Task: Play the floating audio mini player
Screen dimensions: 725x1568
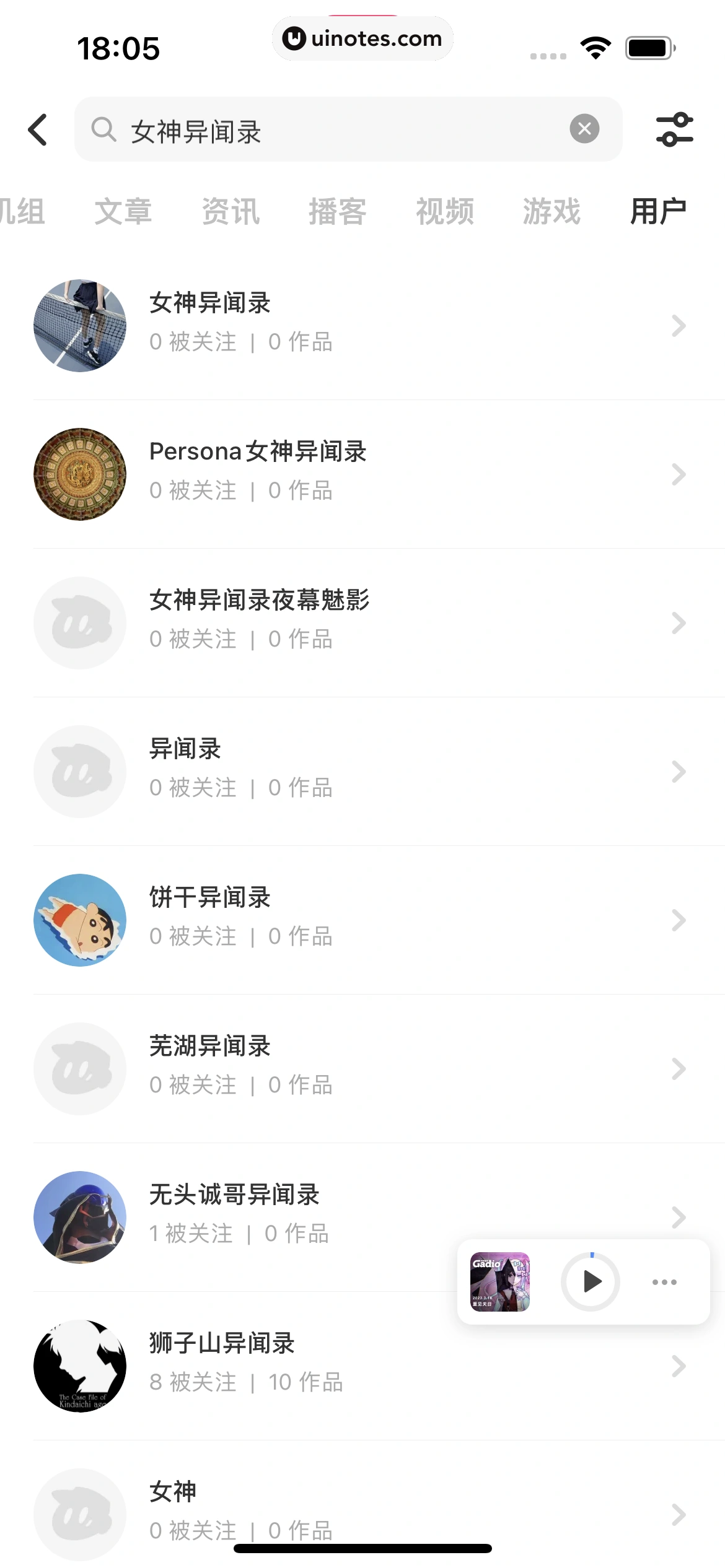Action: coord(591,1281)
